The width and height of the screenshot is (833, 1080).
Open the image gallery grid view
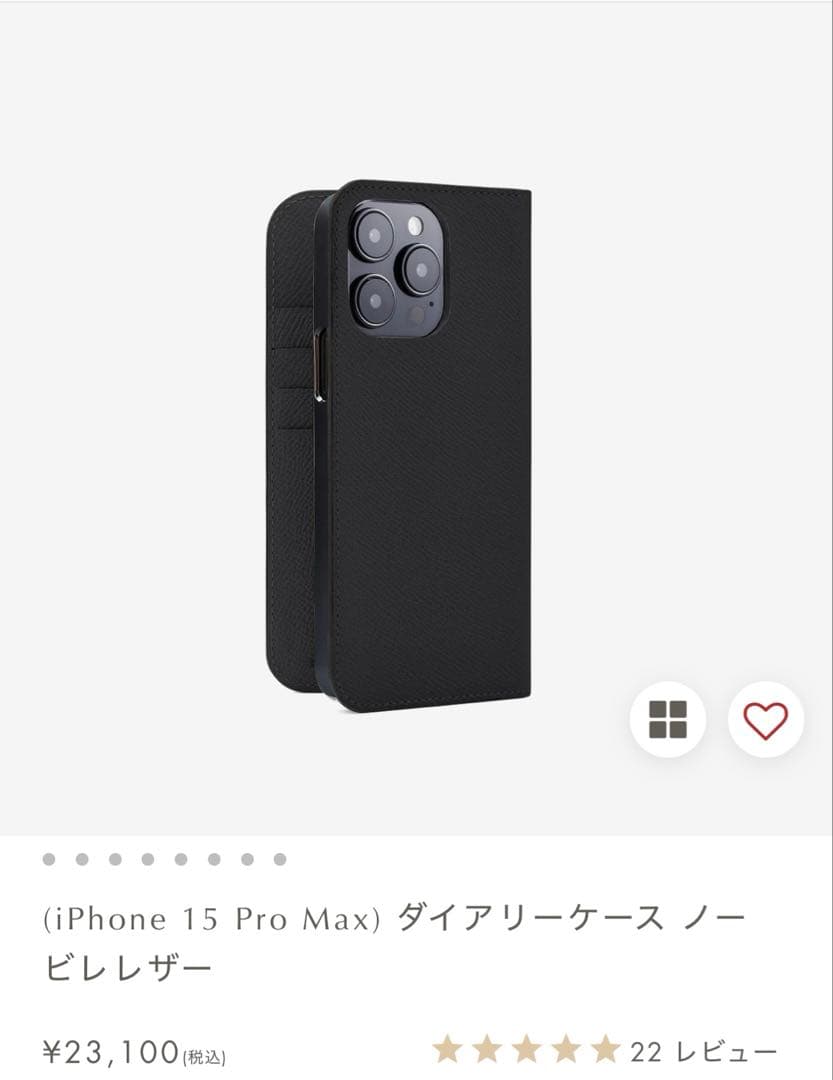[x=668, y=720]
